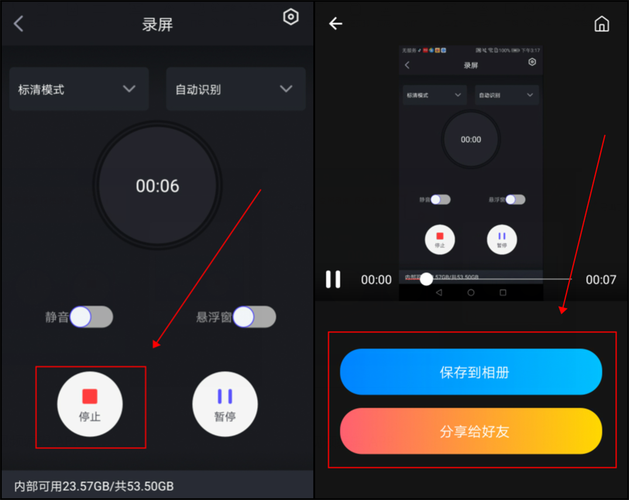Expand the 标清模式 quality dropdown
Viewport: 629px width, 500px height.
click(79, 89)
